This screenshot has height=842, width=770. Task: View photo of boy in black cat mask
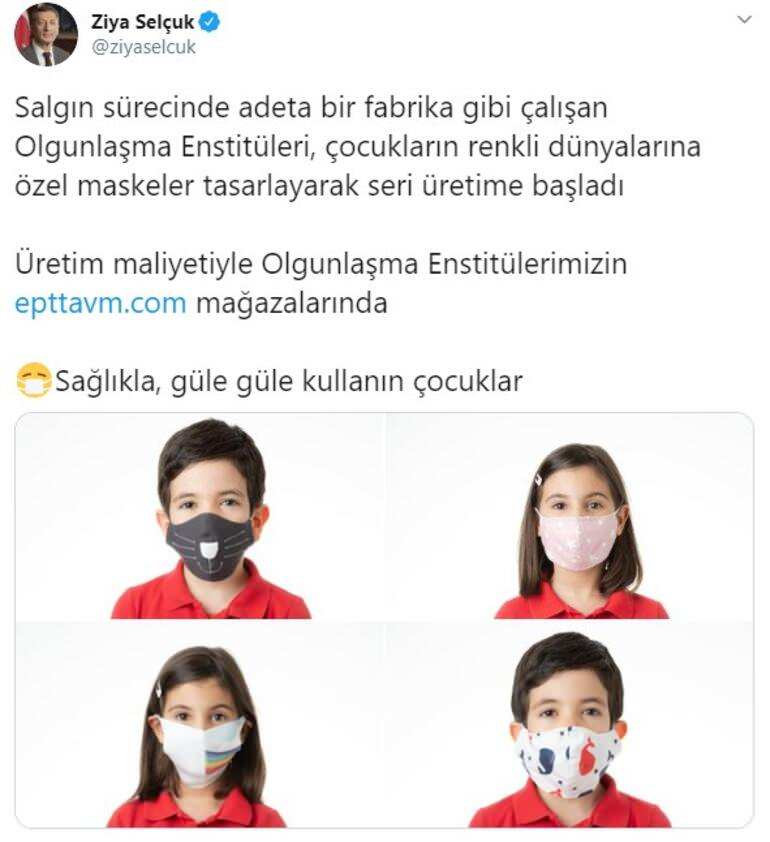[x=200, y=516]
